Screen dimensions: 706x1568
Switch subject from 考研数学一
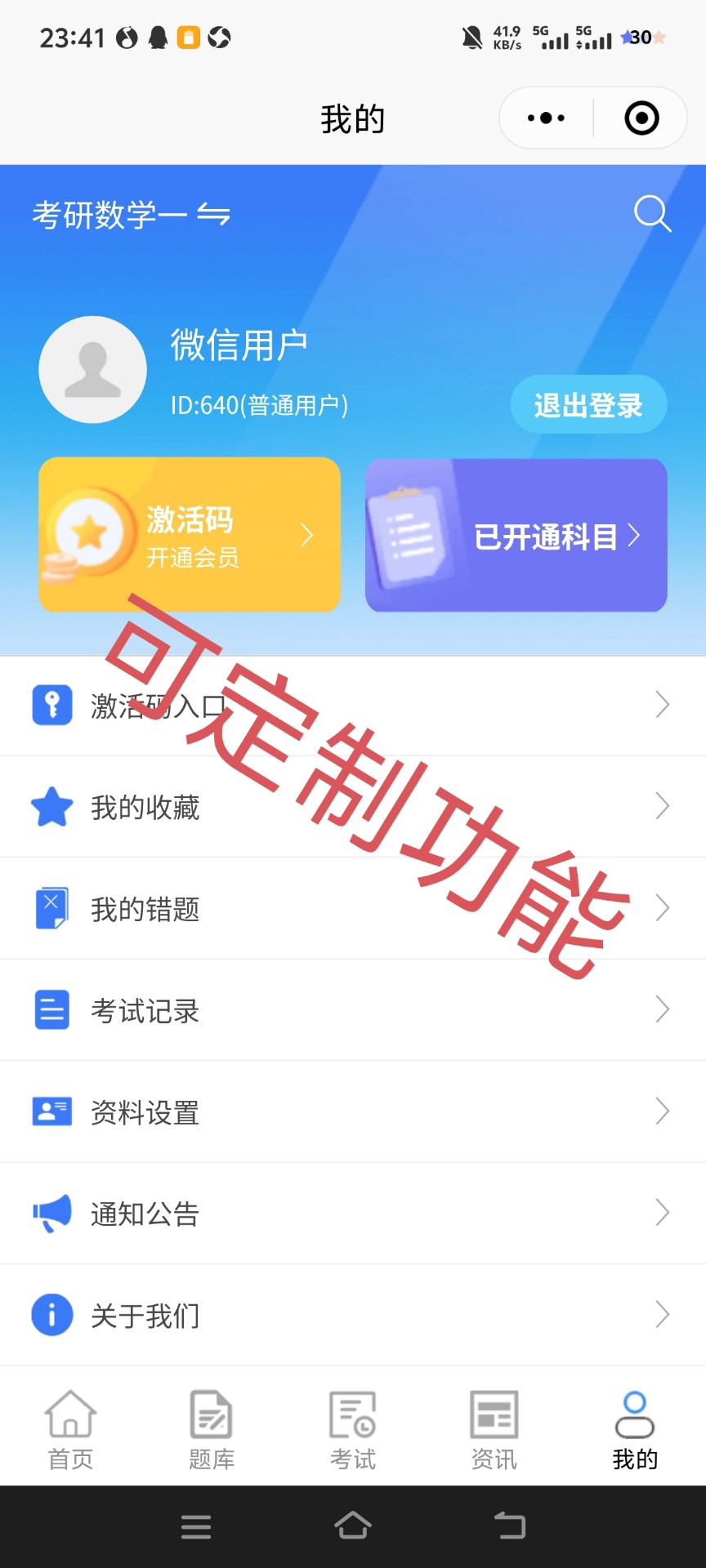[x=131, y=215]
